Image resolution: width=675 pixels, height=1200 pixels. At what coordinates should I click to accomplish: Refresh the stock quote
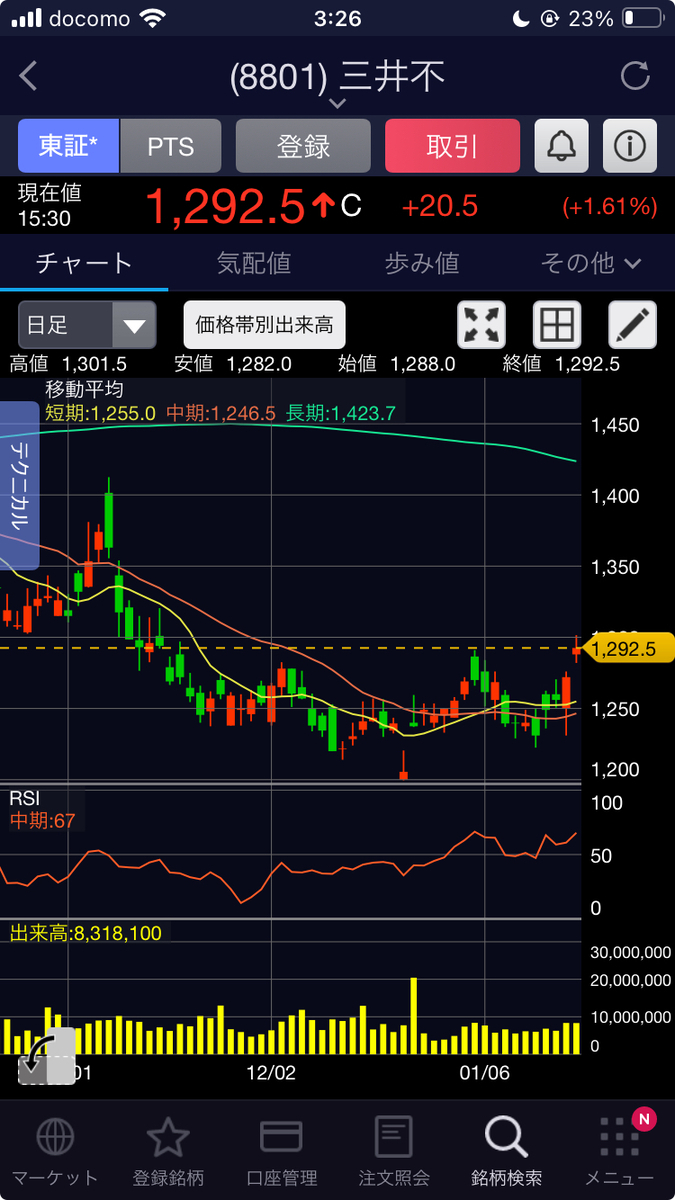coord(634,76)
